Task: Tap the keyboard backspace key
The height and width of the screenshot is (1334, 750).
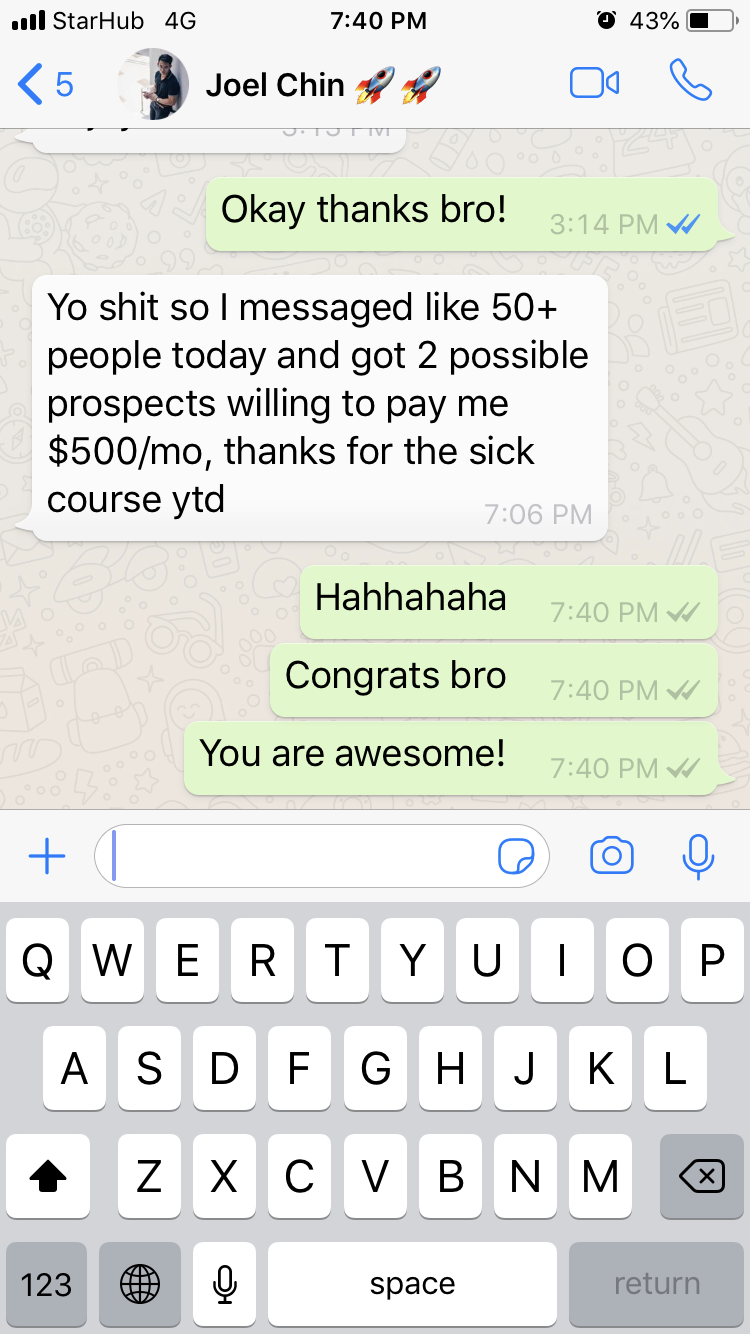Action: point(701,1177)
